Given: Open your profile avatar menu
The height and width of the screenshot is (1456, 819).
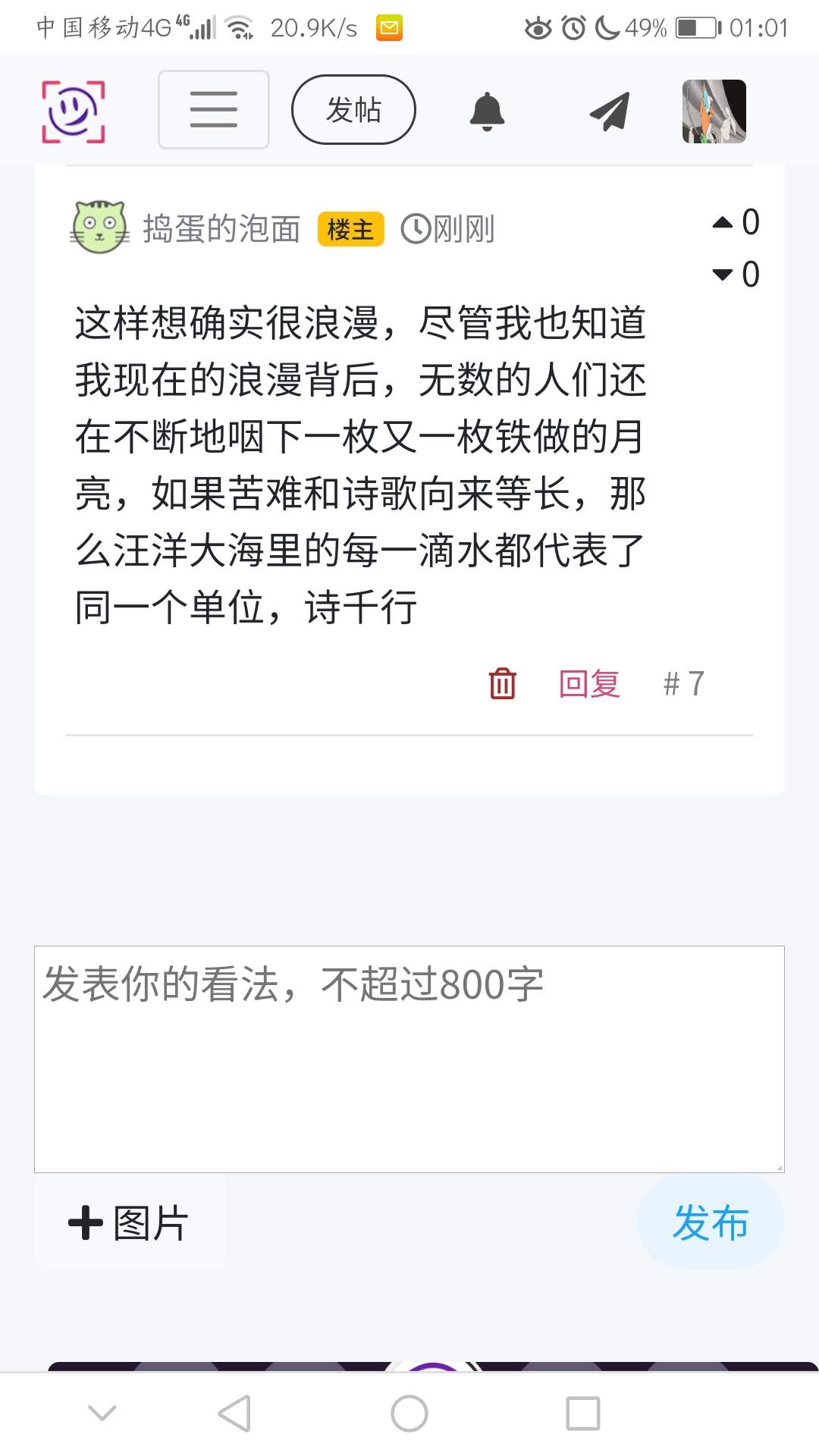Looking at the screenshot, I should (x=714, y=111).
